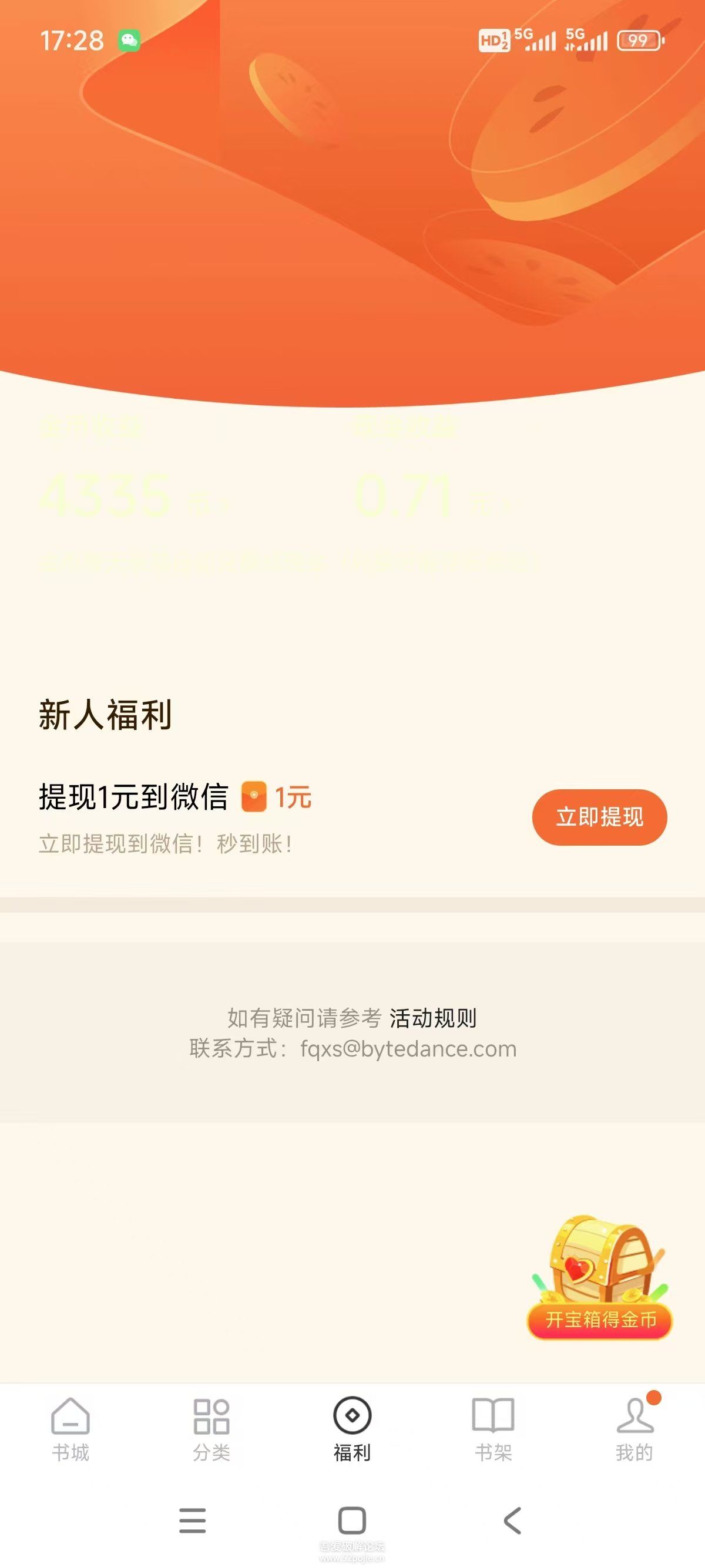The height and width of the screenshot is (1568, 705).
Task: Tap the 立即提现 withdraw button
Action: pyautogui.click(x=599, y=817)
